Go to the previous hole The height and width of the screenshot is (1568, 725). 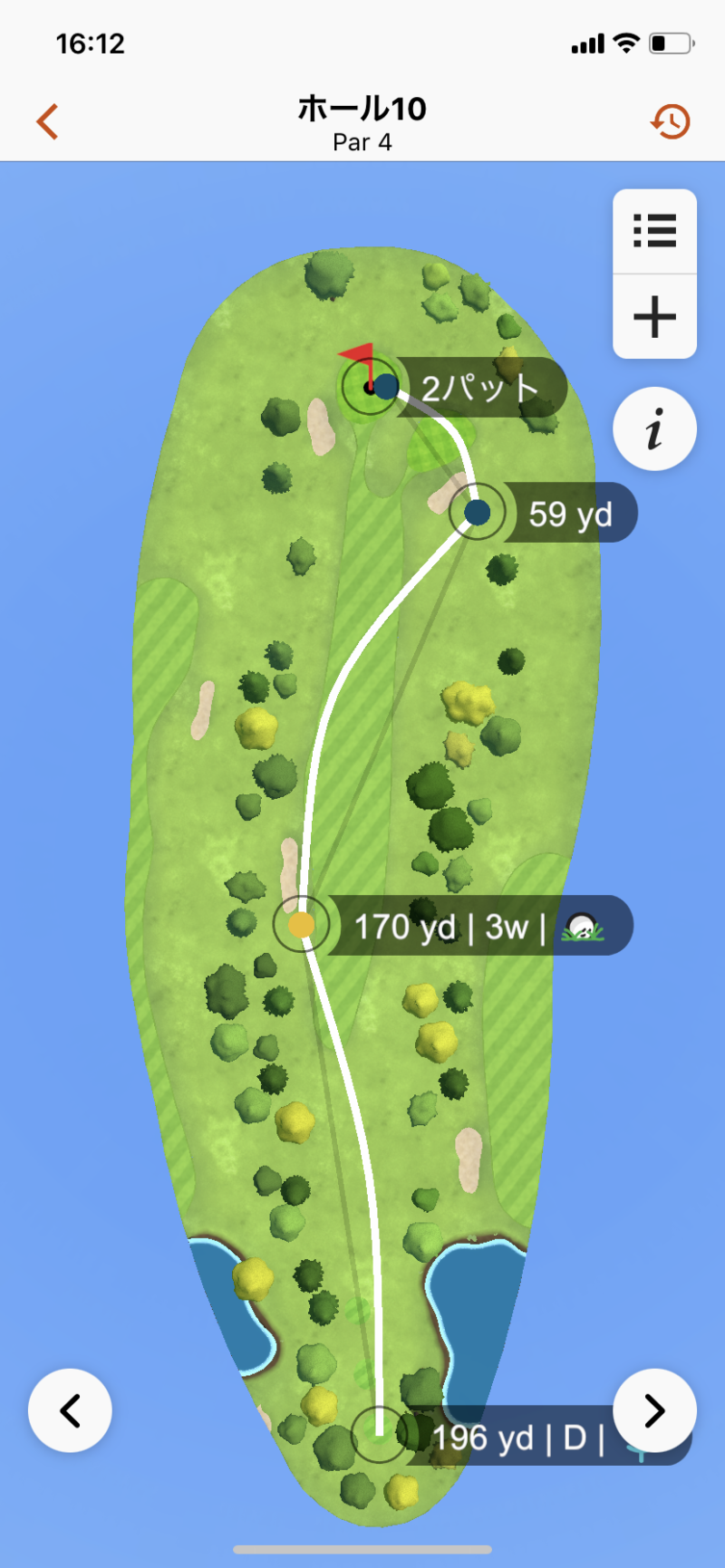[x=70, y=1410]
